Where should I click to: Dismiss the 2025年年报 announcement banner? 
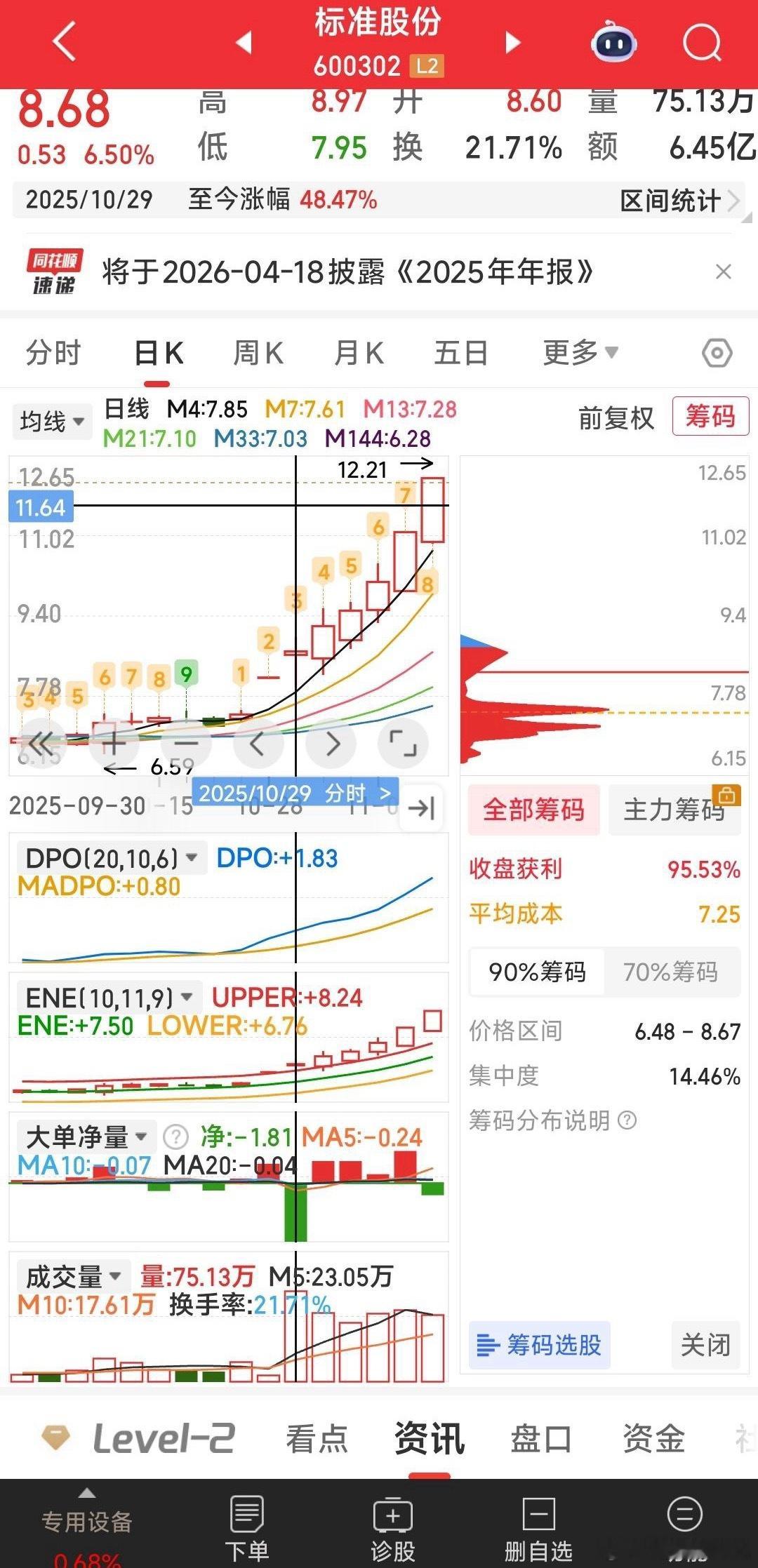pyautogui.click(x=723, y=272)
